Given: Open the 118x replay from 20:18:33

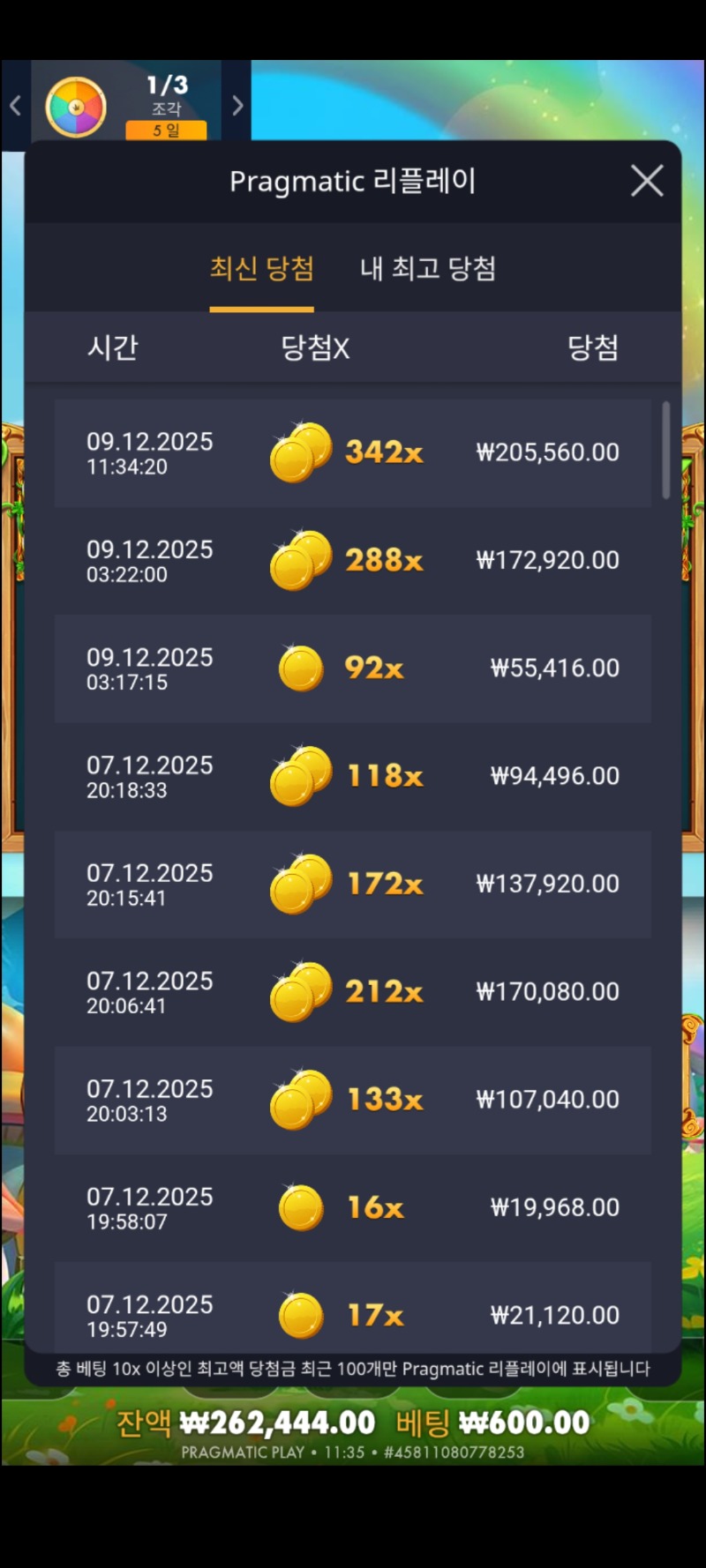Looking at the screenshot, I should (x=353, y=776).
